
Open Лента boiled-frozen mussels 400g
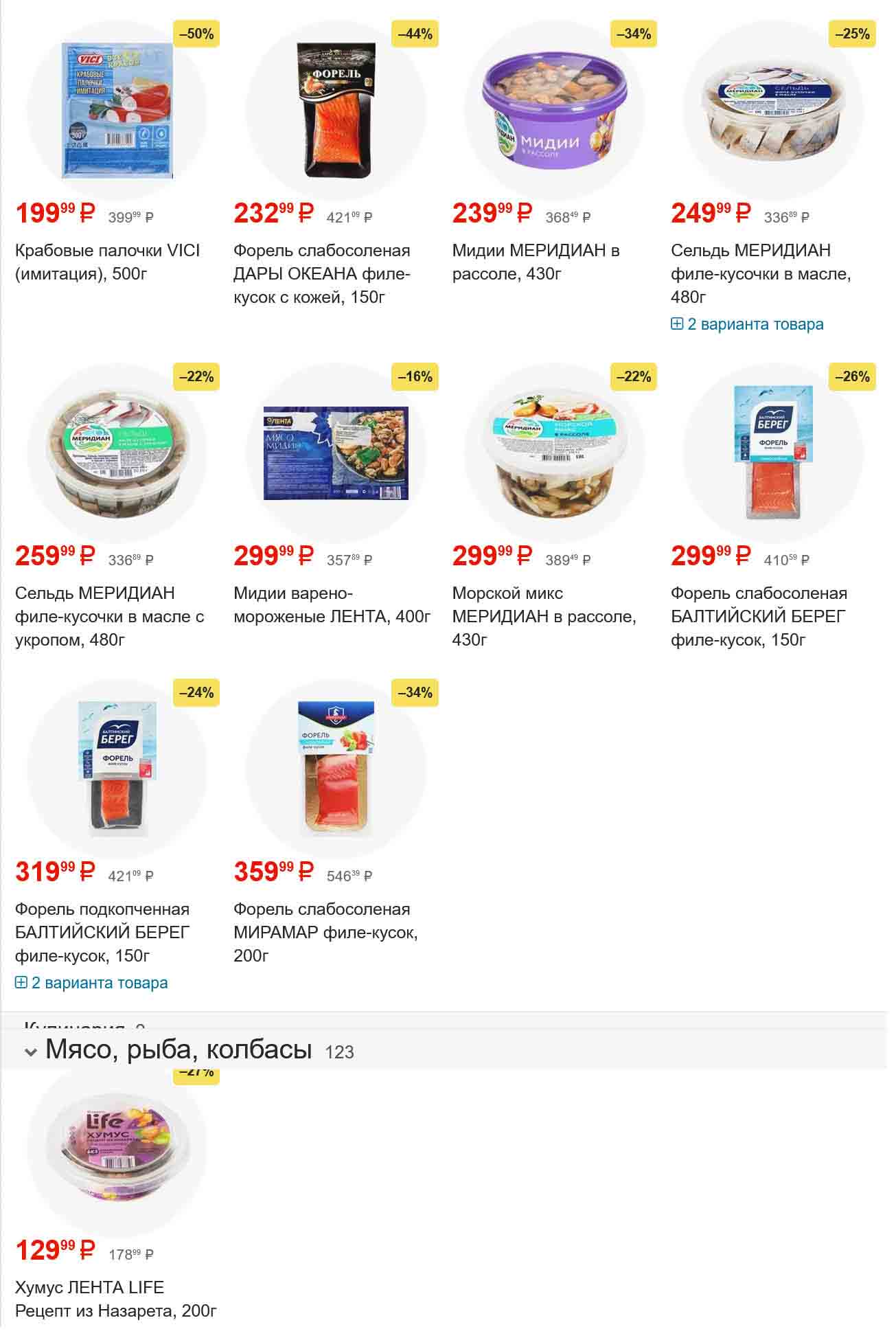(x=332, y=604)
